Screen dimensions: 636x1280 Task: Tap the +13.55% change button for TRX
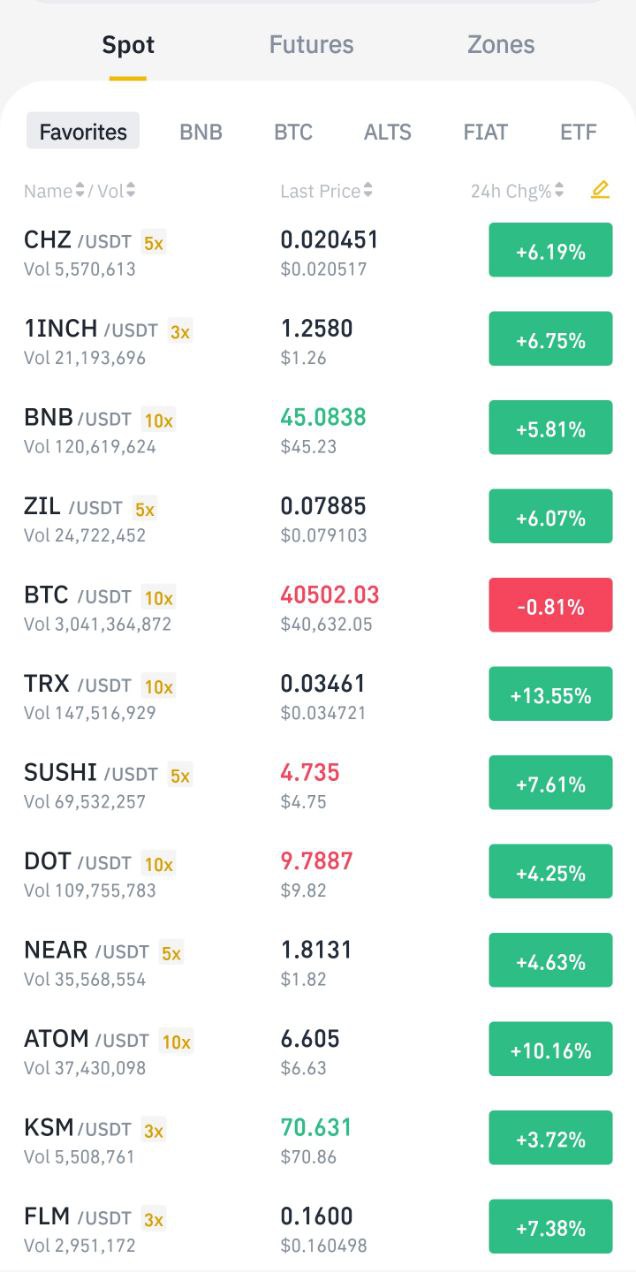coord(550,695)
